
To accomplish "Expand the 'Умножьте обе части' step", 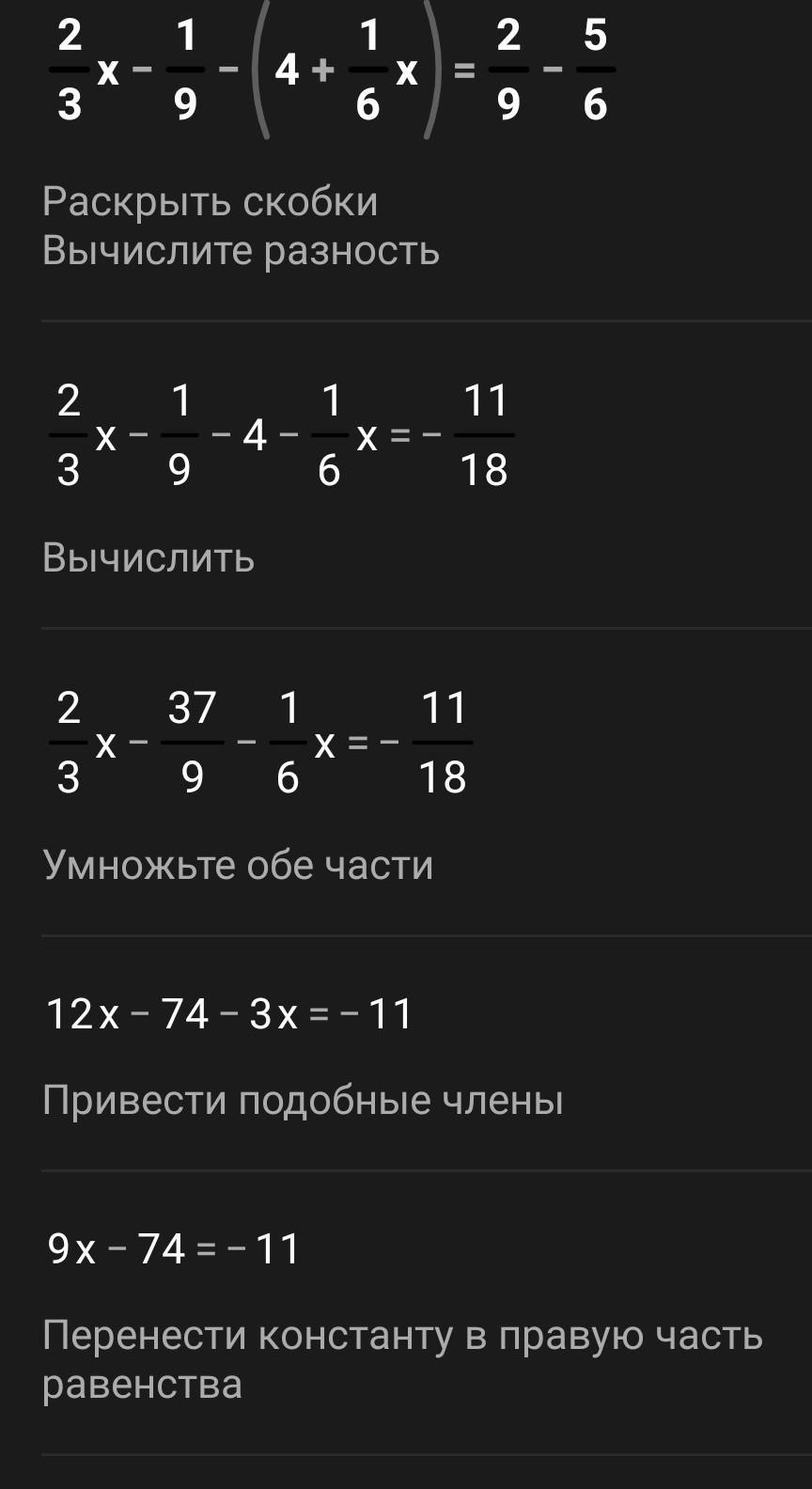I will [x=238, y=866].
